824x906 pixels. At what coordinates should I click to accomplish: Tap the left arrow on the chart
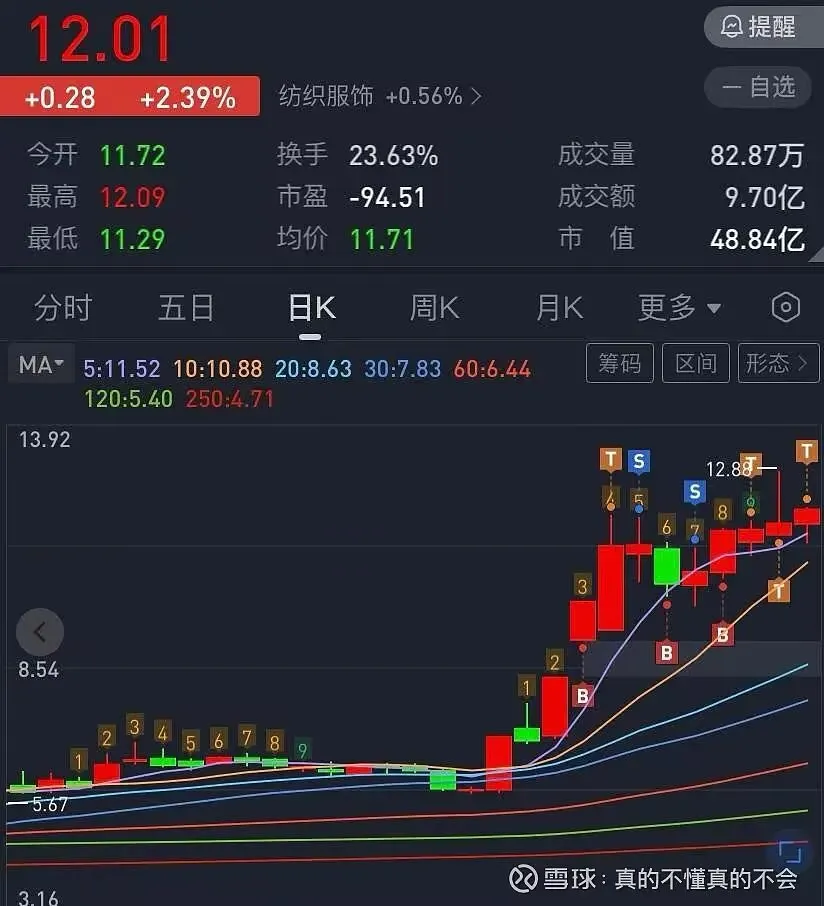[40, 632]
